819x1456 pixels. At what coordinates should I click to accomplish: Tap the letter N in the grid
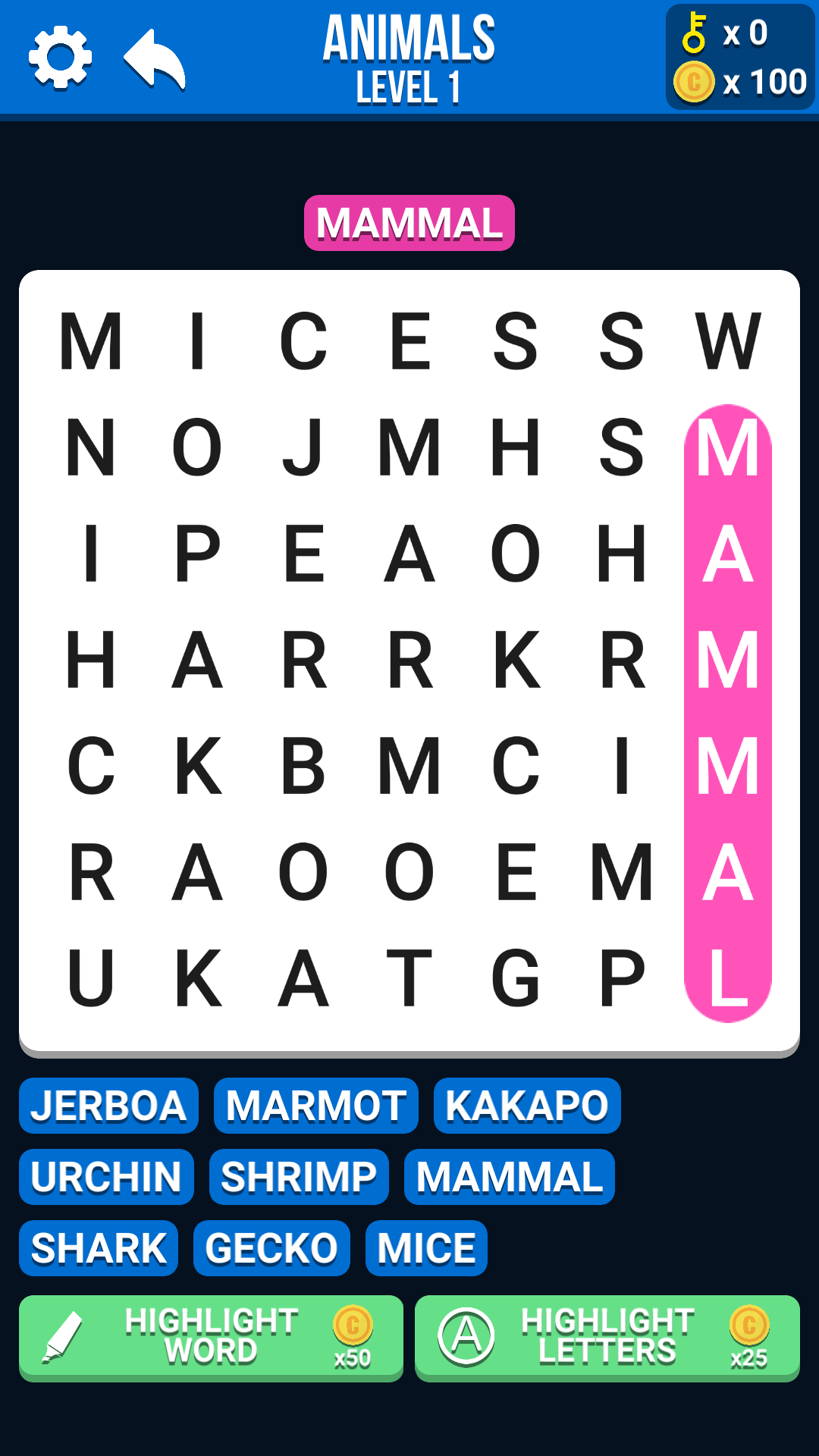[x=91, y=447]
